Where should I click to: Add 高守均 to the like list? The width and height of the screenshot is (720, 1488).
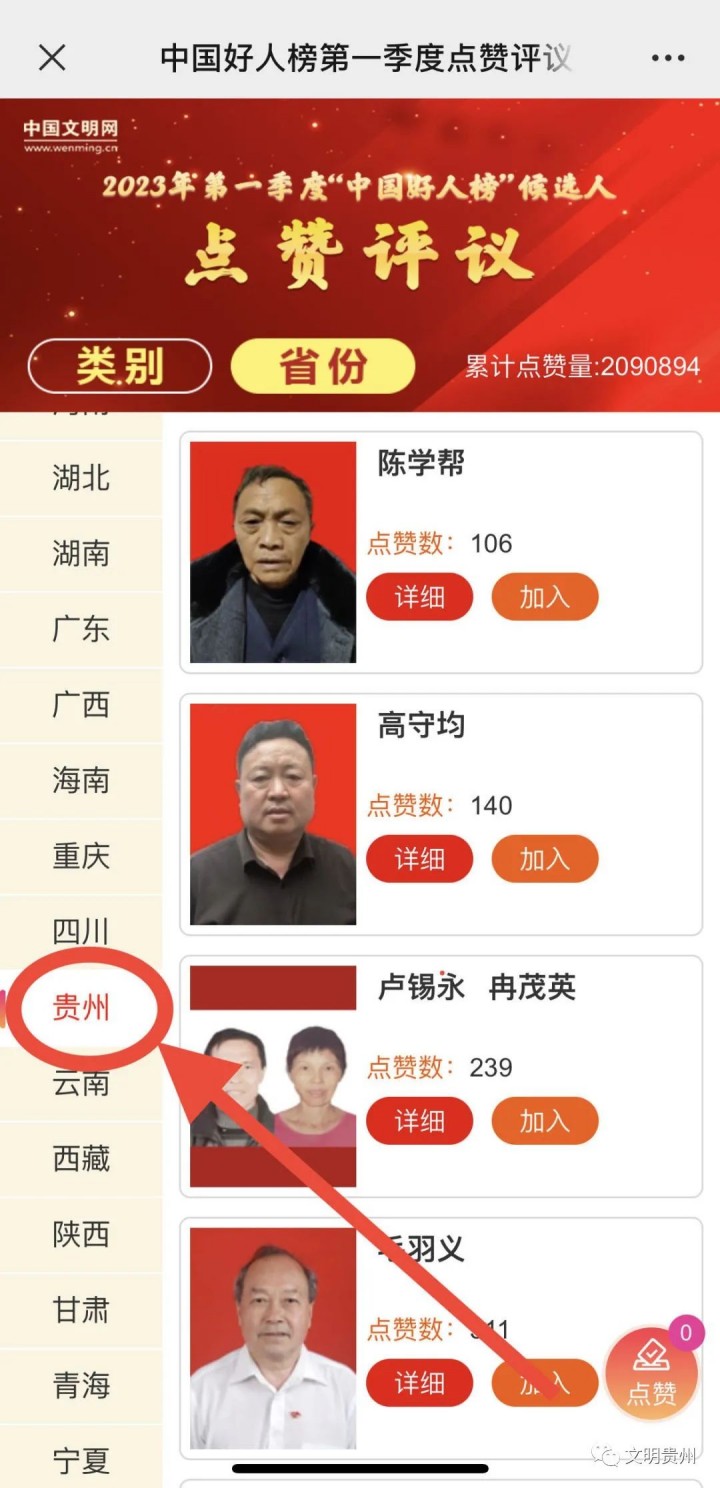pos(544,860)
